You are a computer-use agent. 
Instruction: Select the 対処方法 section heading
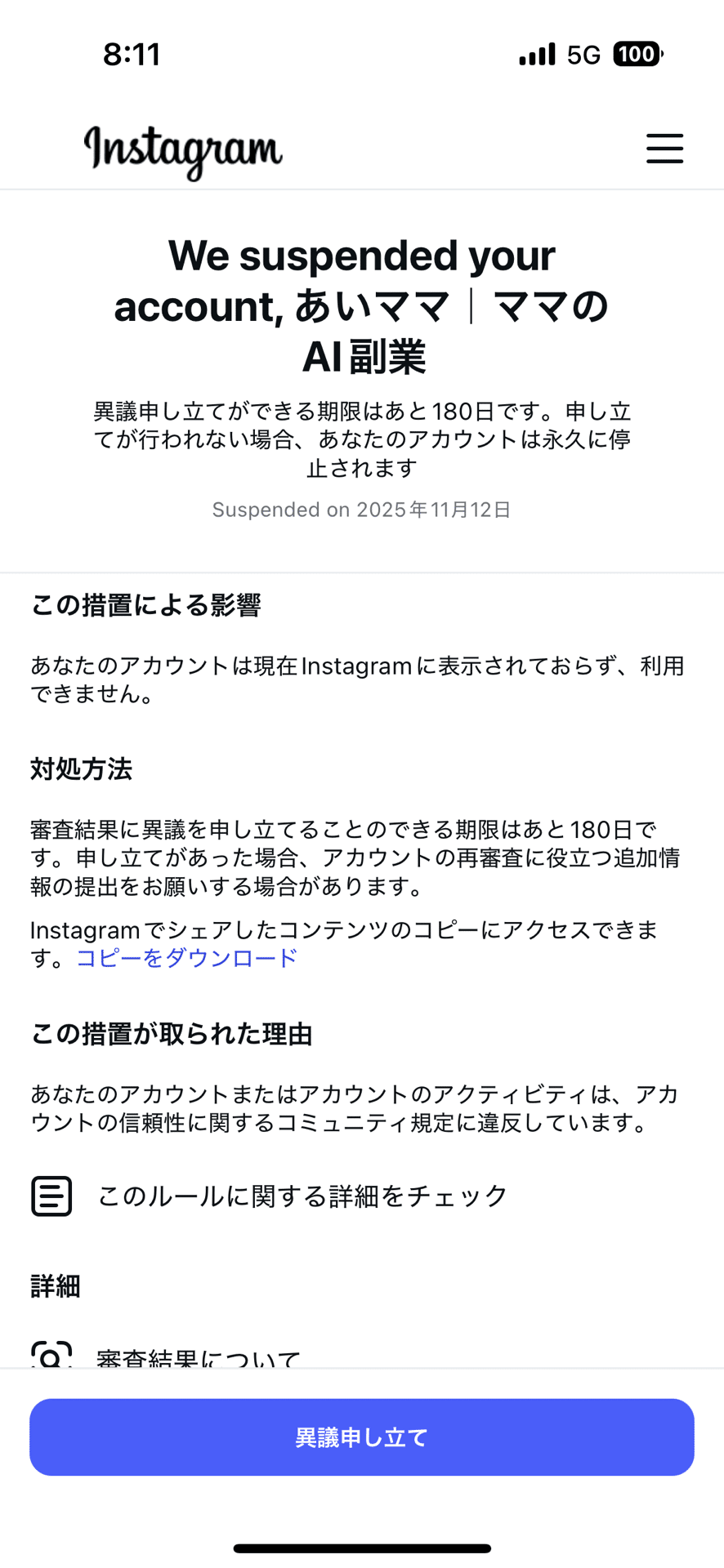(x=80, y=769)
